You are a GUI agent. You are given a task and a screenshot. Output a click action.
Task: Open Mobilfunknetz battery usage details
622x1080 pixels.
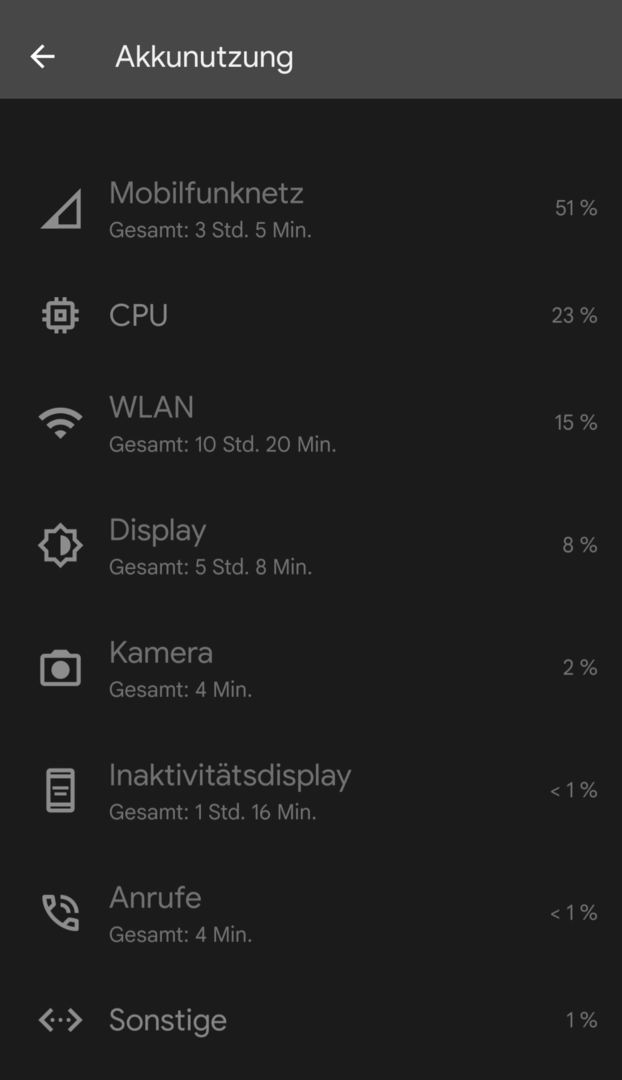click(310, 208)
